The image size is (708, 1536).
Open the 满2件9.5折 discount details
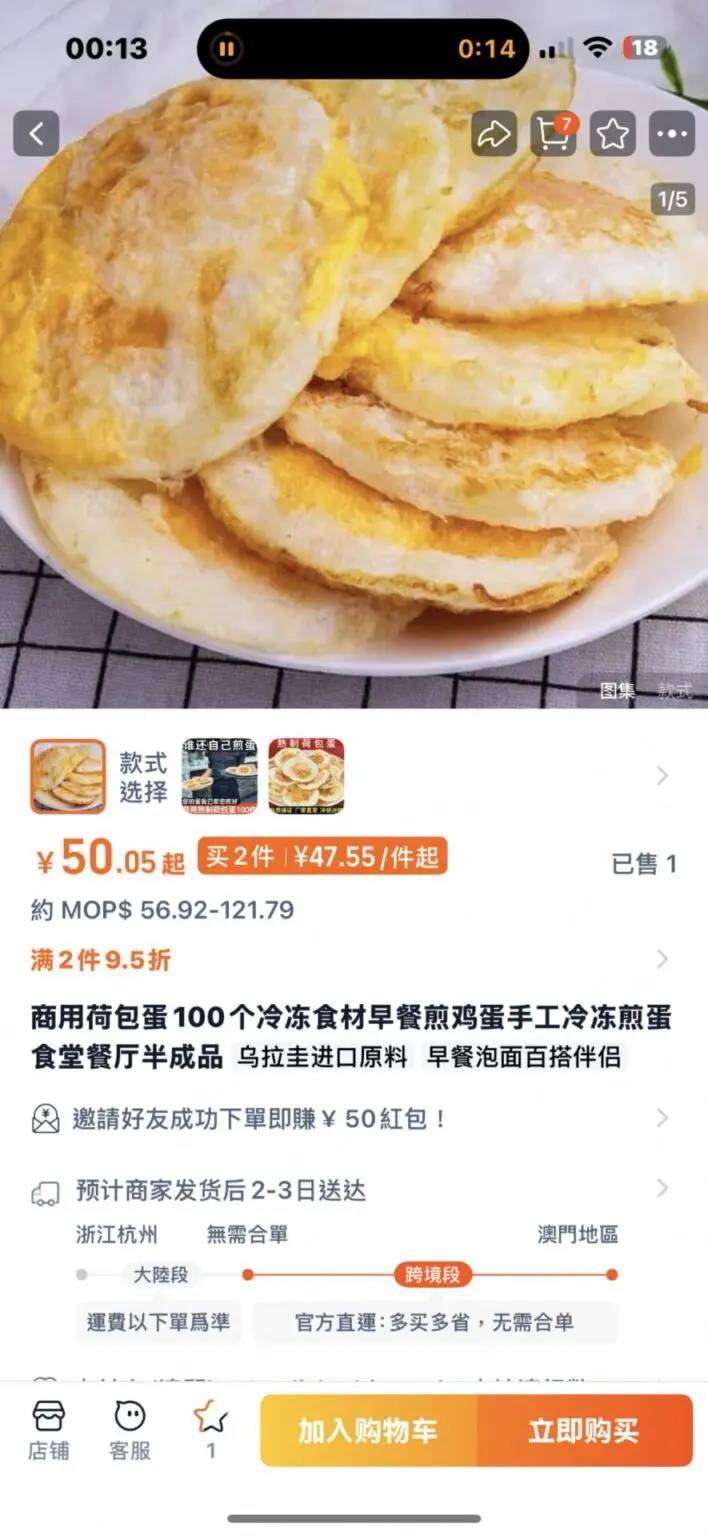click(x=662, y=960)
